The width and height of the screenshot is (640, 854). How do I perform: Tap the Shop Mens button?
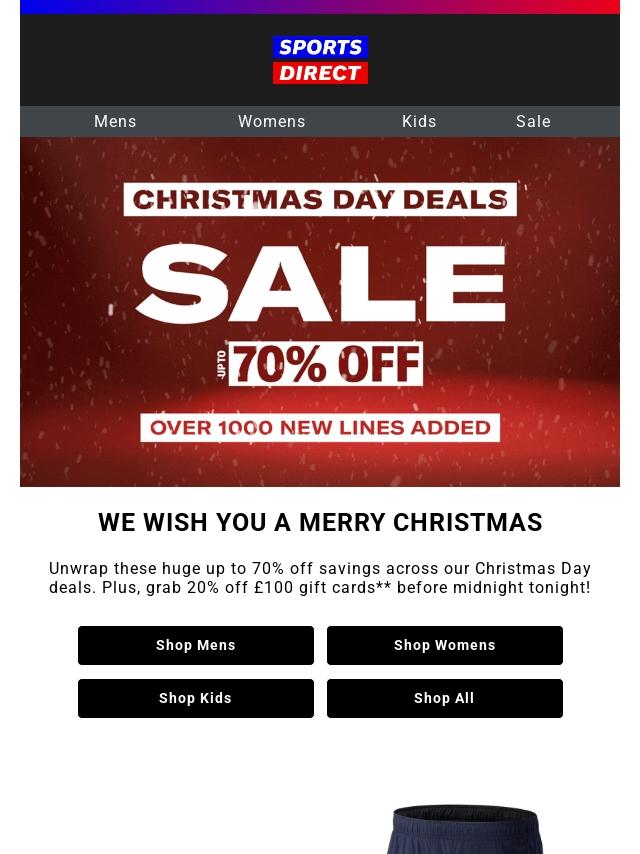click(196, 645)
